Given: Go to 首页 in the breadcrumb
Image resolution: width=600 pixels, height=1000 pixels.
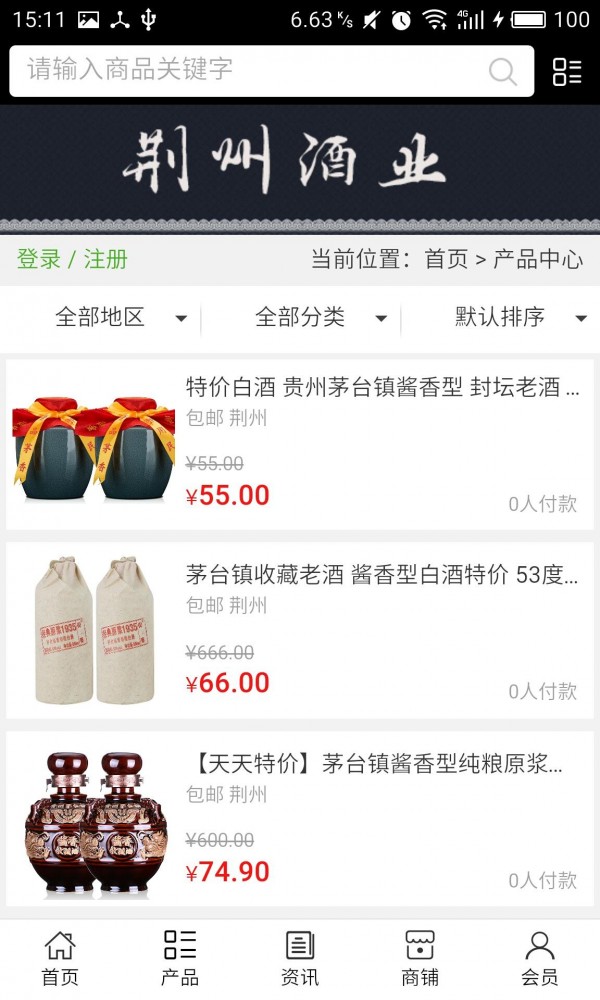Looking at the screenshot, I should click(x=446, y=260).
